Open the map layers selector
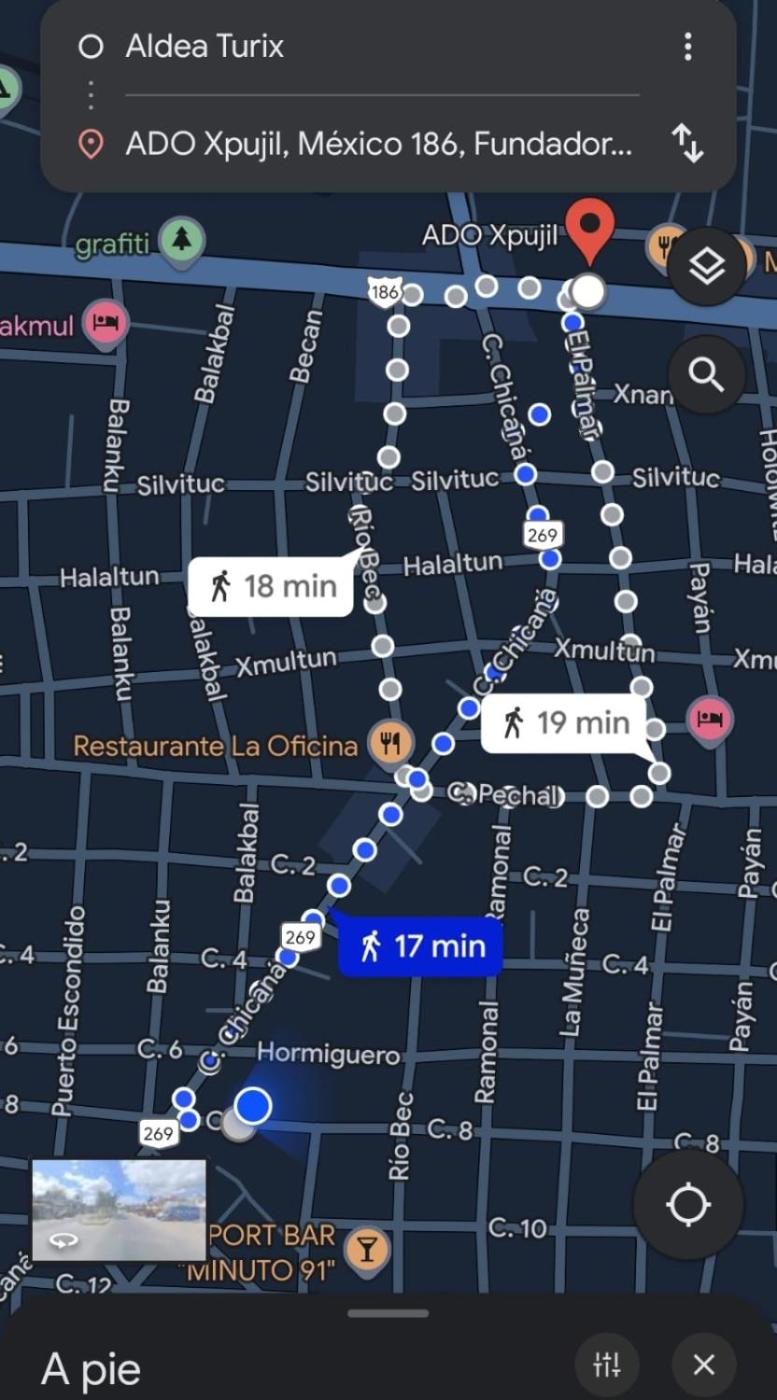 (x=707, y=266)
